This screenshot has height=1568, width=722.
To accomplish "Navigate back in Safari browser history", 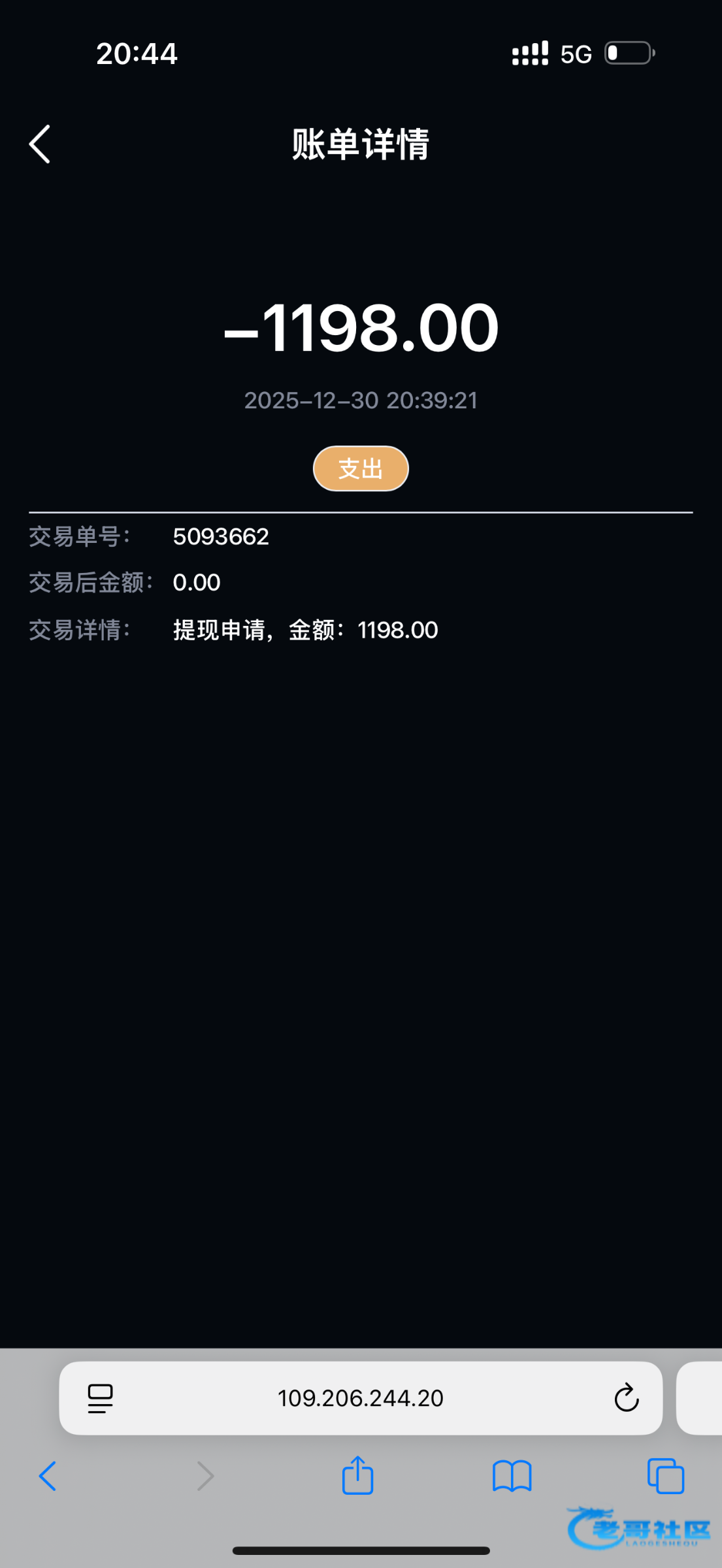I will [x=48, y=1476].
